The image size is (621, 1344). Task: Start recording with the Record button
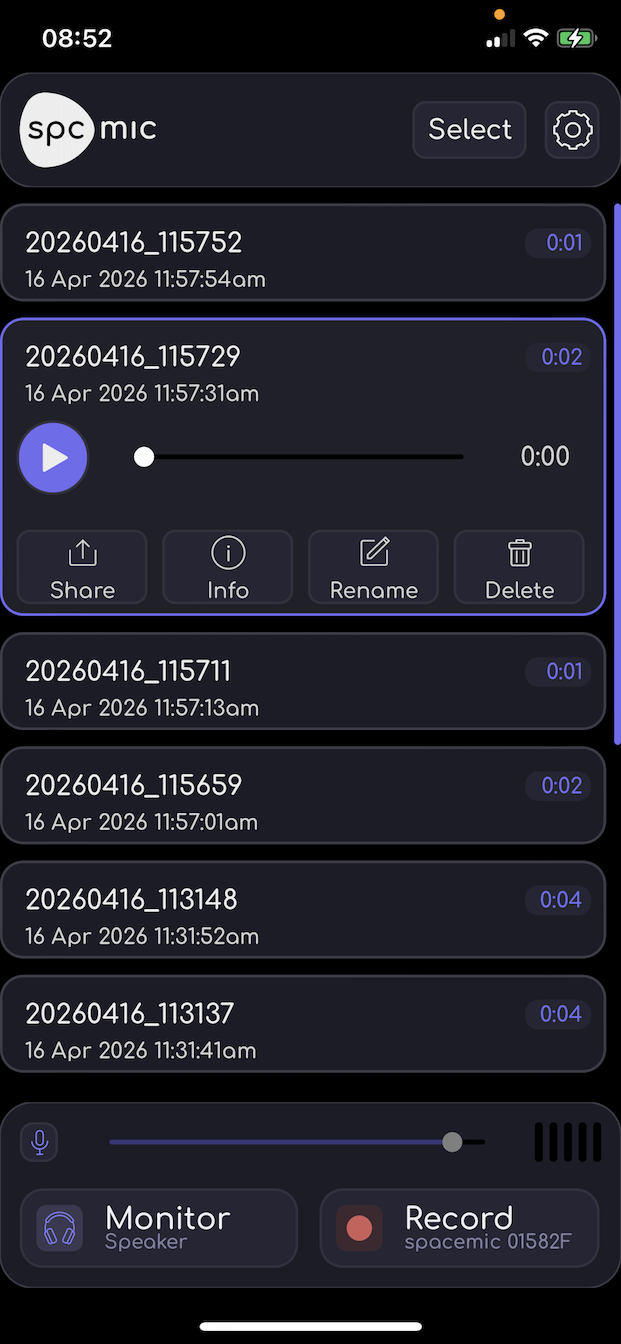459,1228
